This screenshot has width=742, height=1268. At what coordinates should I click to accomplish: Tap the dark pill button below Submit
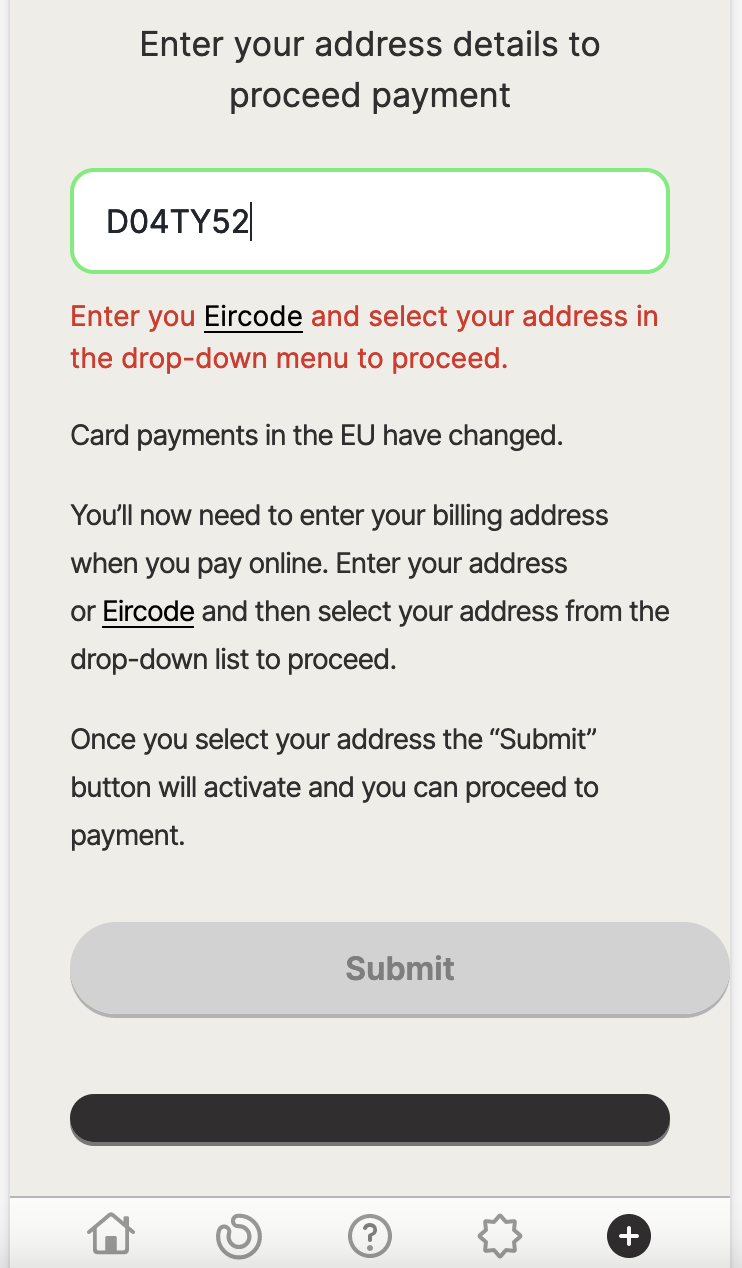click(x=369, y=1118)
